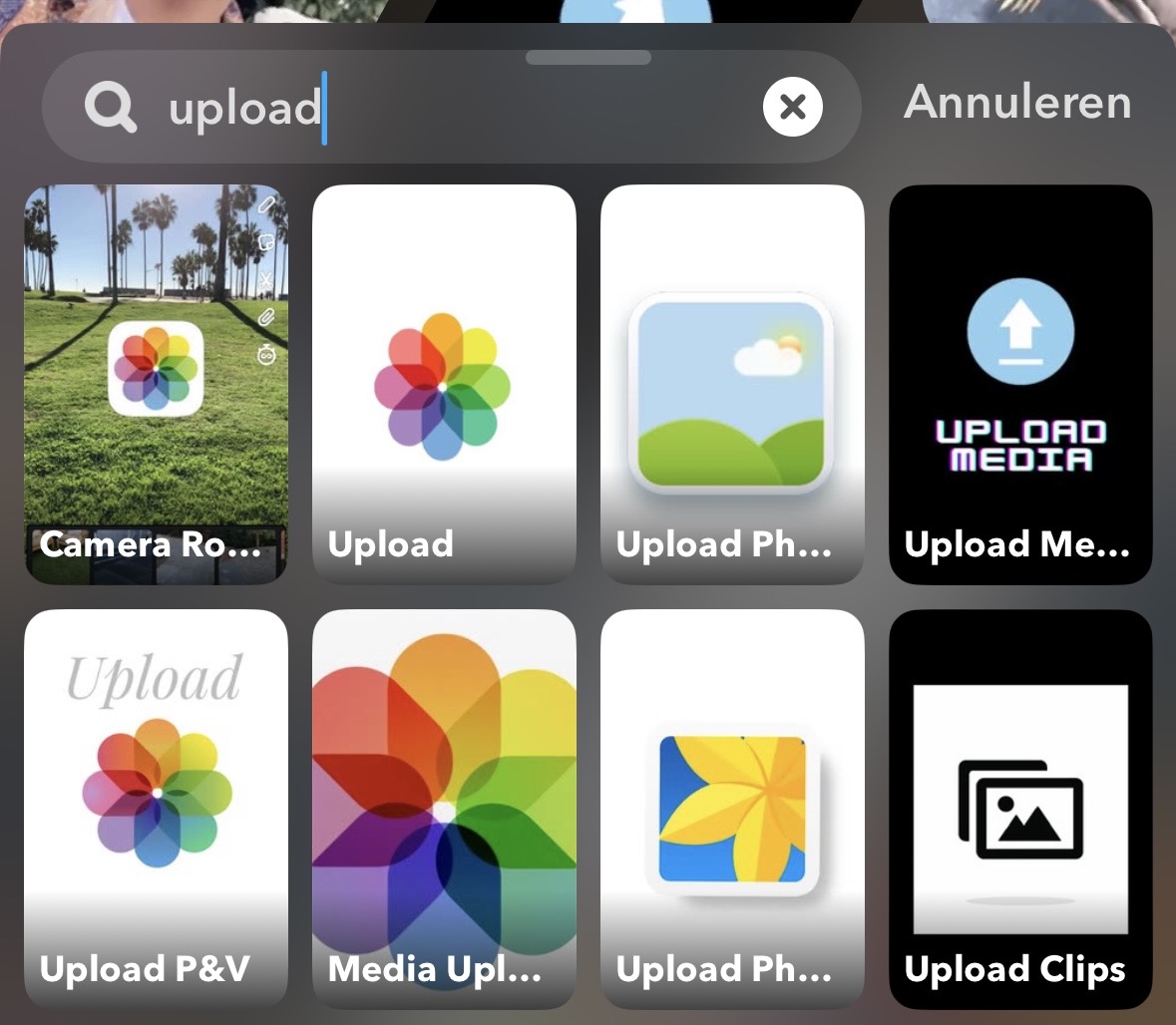Tap the search field containing 'upload'
The height and width of the screenshot is (1025, 1176).
[x=449, y=107]
